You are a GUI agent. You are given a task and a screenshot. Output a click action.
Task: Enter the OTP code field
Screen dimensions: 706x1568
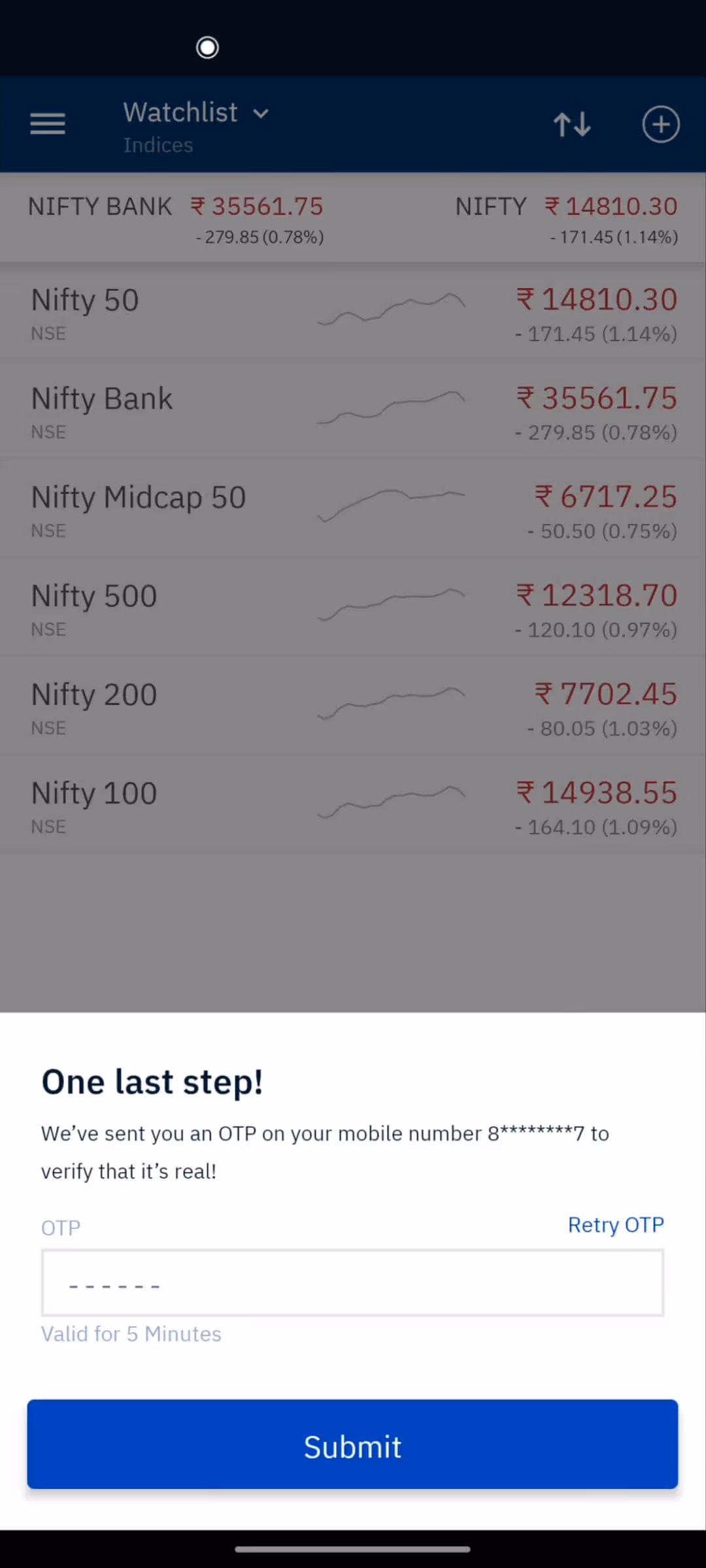pyautogui.click(x=352, y=1283)
